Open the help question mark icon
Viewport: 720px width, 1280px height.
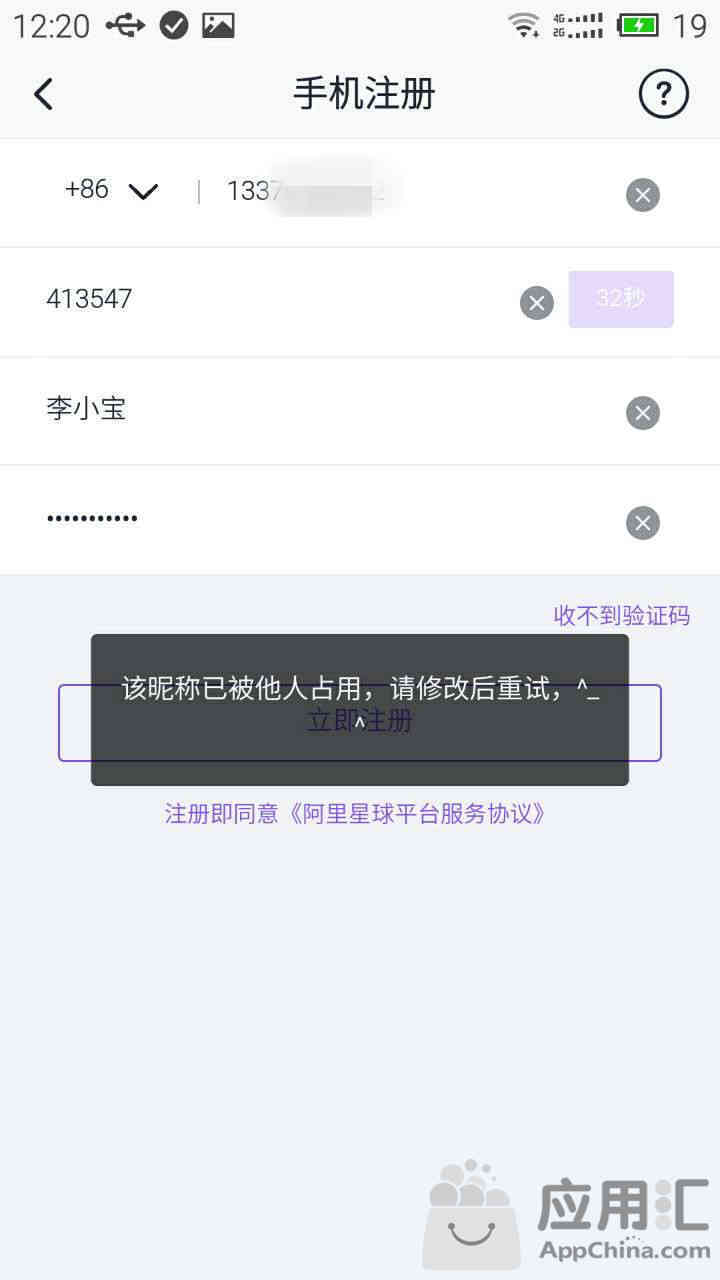point(663,94)
